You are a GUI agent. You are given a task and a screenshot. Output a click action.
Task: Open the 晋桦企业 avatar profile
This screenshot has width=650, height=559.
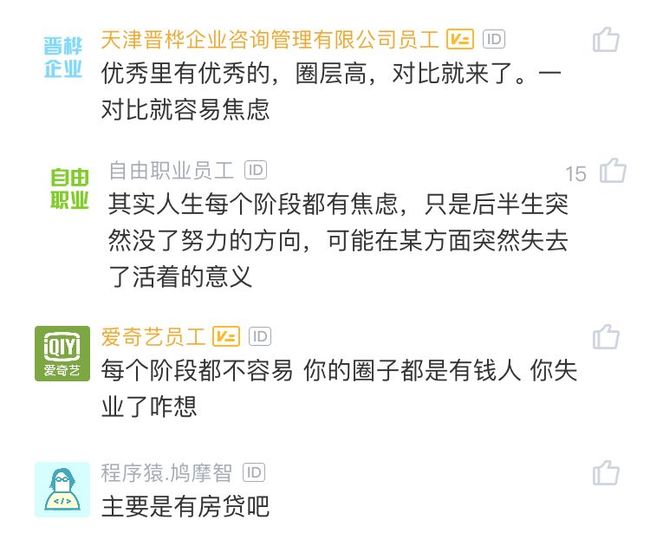[62, 59]
